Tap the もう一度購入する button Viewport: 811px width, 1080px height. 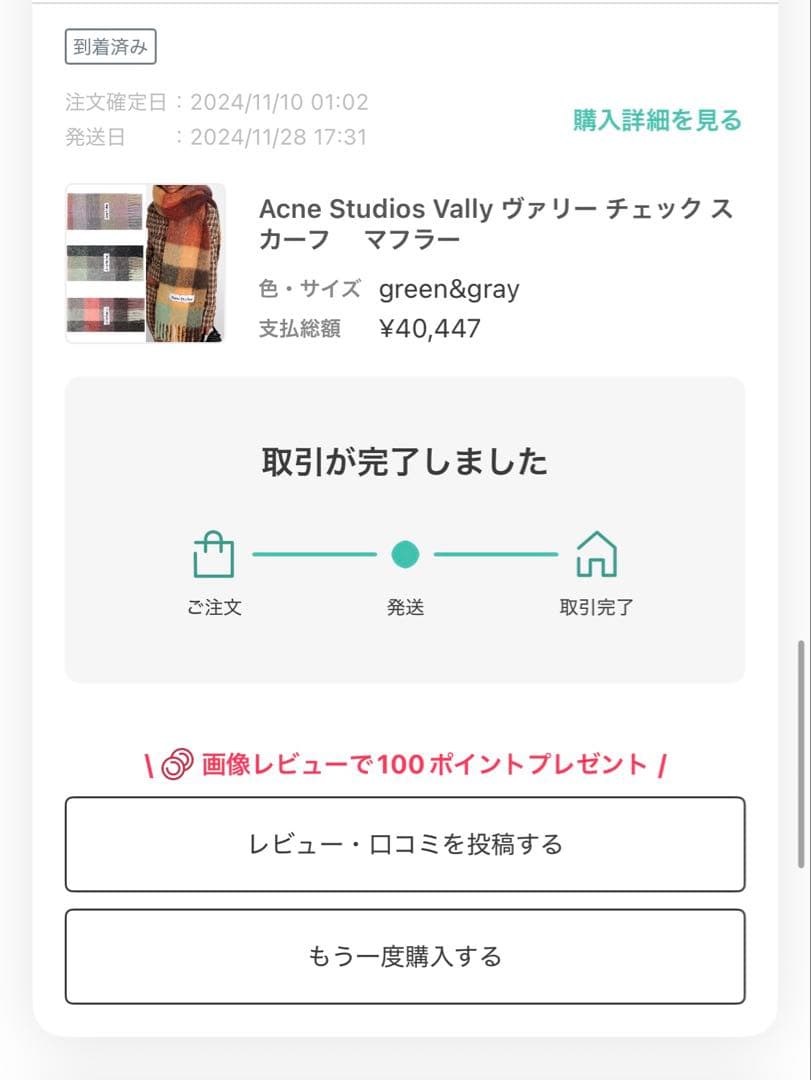pos(405,956)
